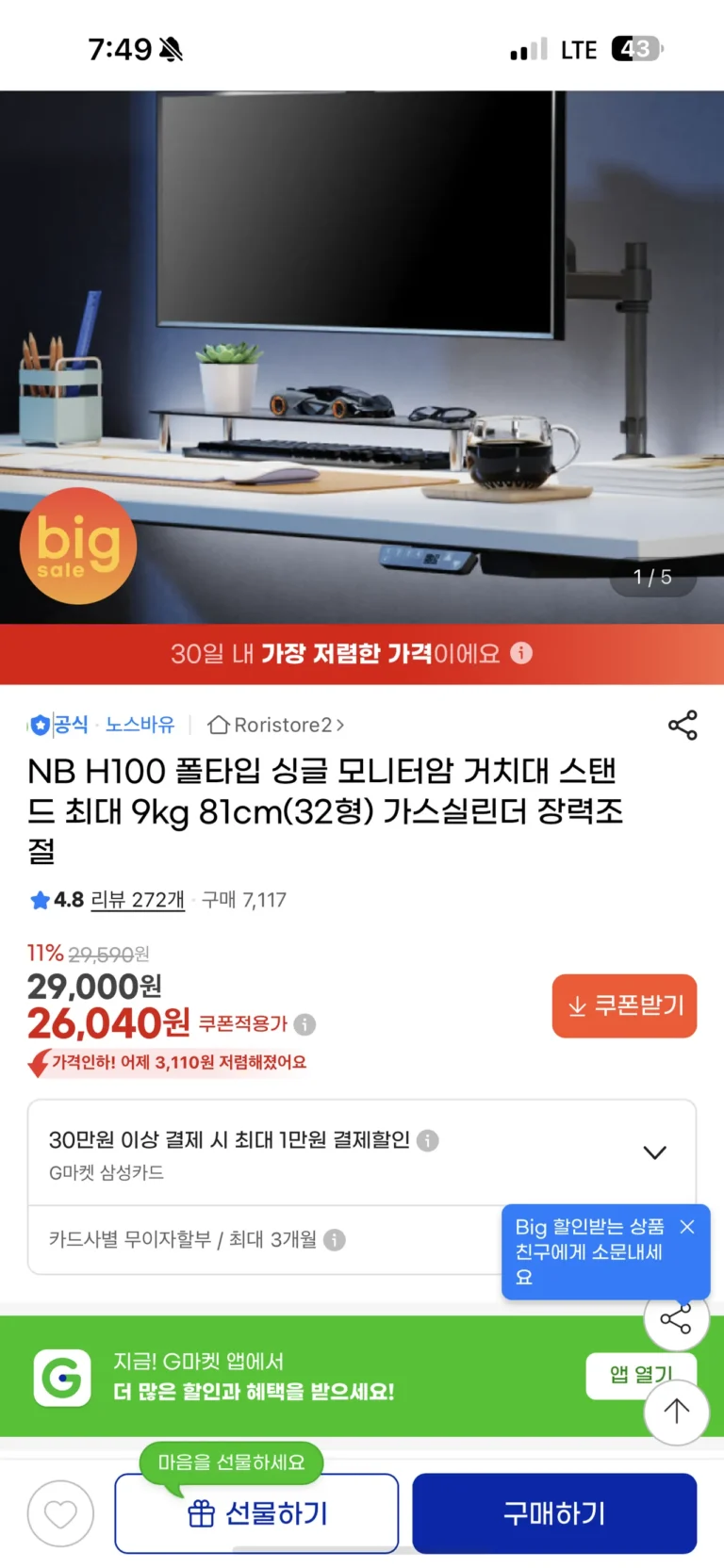Dismiss the Big 할인 share tooltip
This screenshot has width=724, height=1568.
(x=687, y=1227)
